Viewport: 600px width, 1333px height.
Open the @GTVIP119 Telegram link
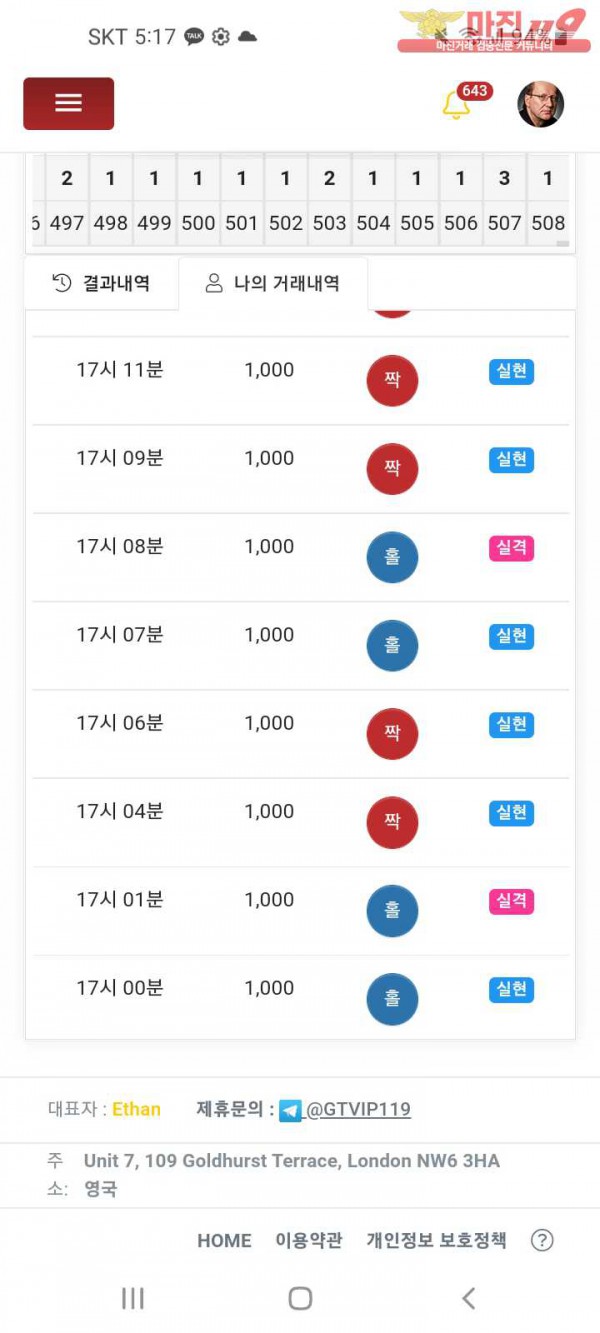[357, 1109]
